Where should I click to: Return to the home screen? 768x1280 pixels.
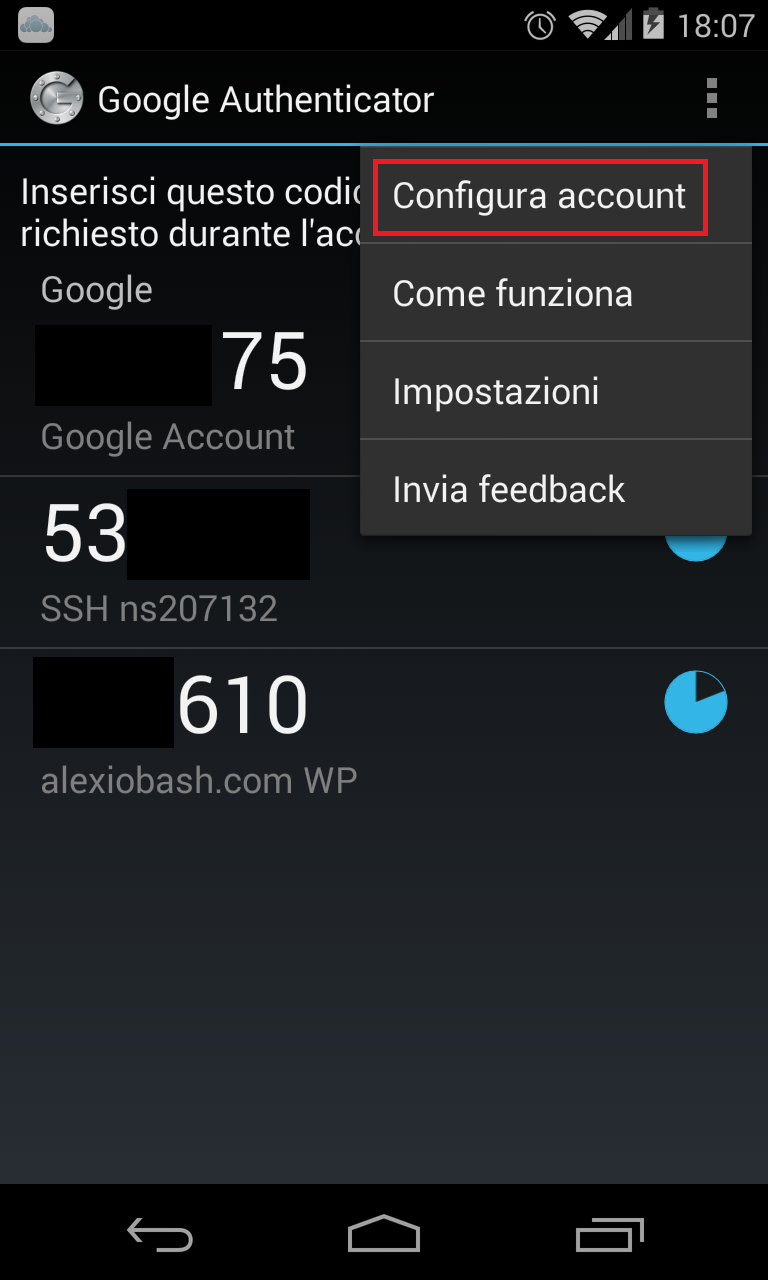pos(384,1235)
